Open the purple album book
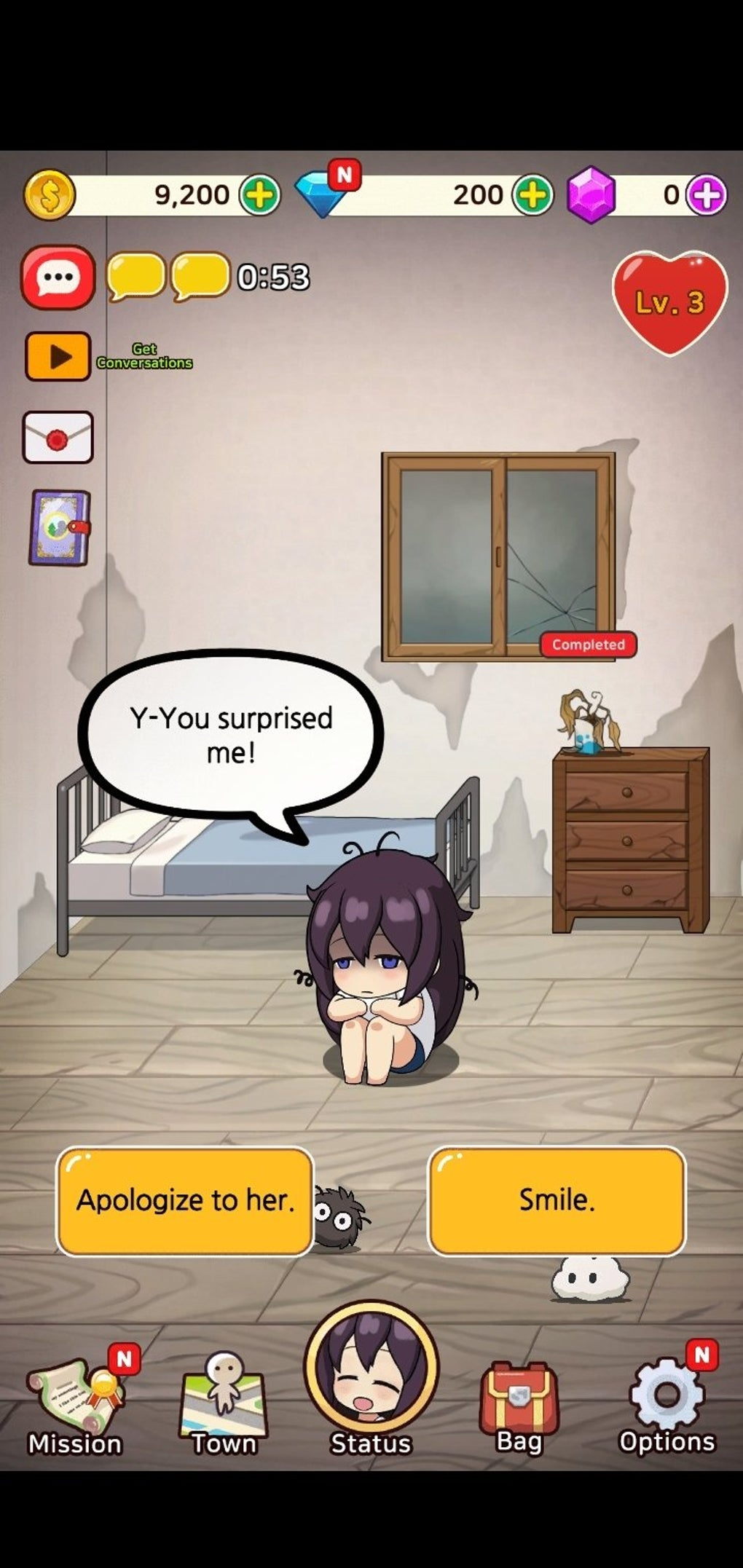Image resolution: width=743 pixels, height=1568 pixels. tap(59, 527)
